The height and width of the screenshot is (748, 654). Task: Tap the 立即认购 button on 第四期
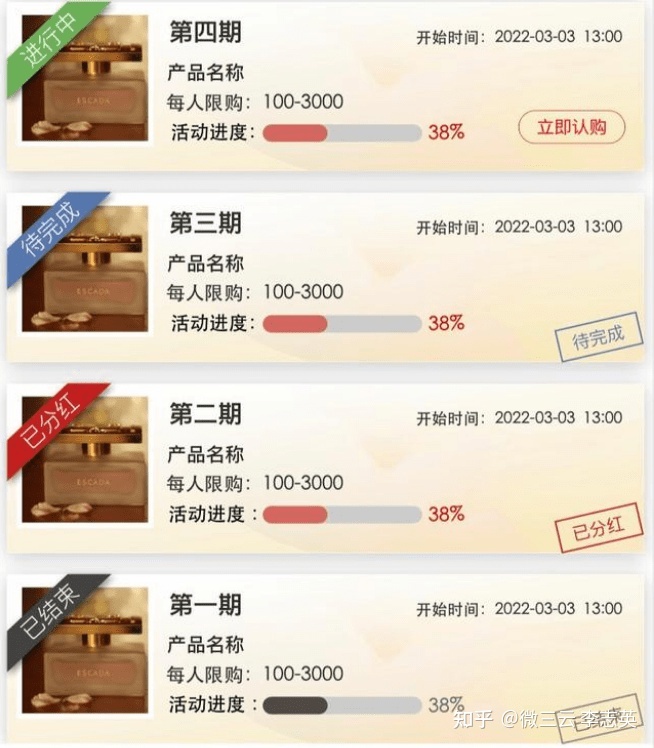572,128
